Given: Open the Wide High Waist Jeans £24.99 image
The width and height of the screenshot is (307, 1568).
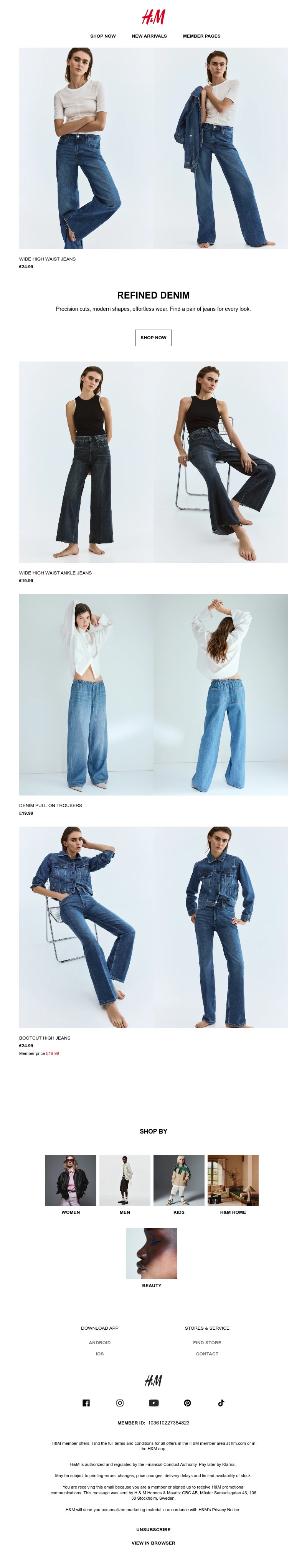Looking at the screenshot, I should pos(153,148).
